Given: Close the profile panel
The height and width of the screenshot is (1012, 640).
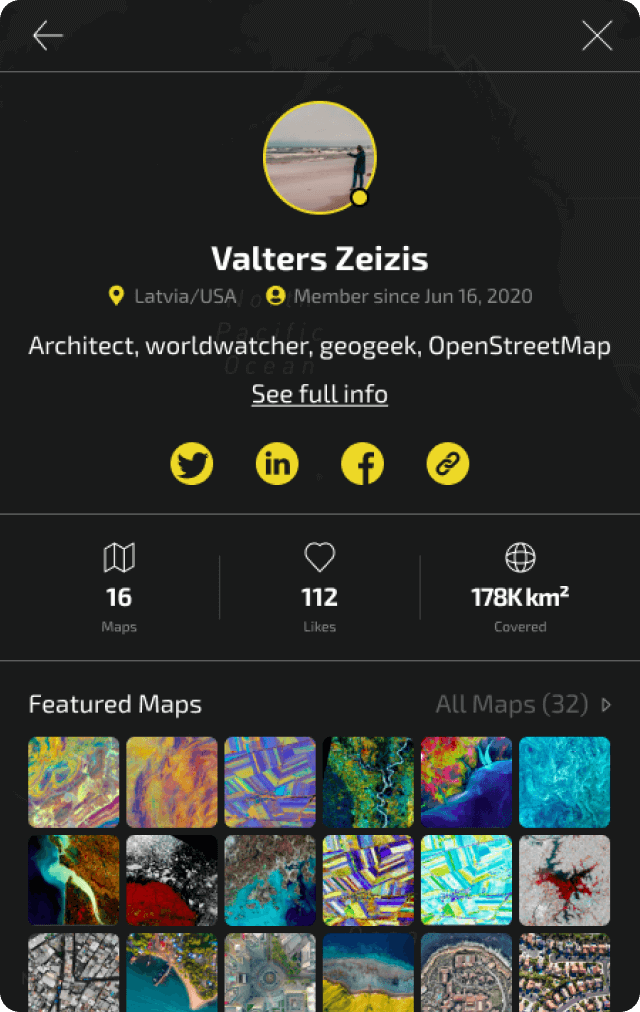Looking at the screenshot, I should coord(597,36).
